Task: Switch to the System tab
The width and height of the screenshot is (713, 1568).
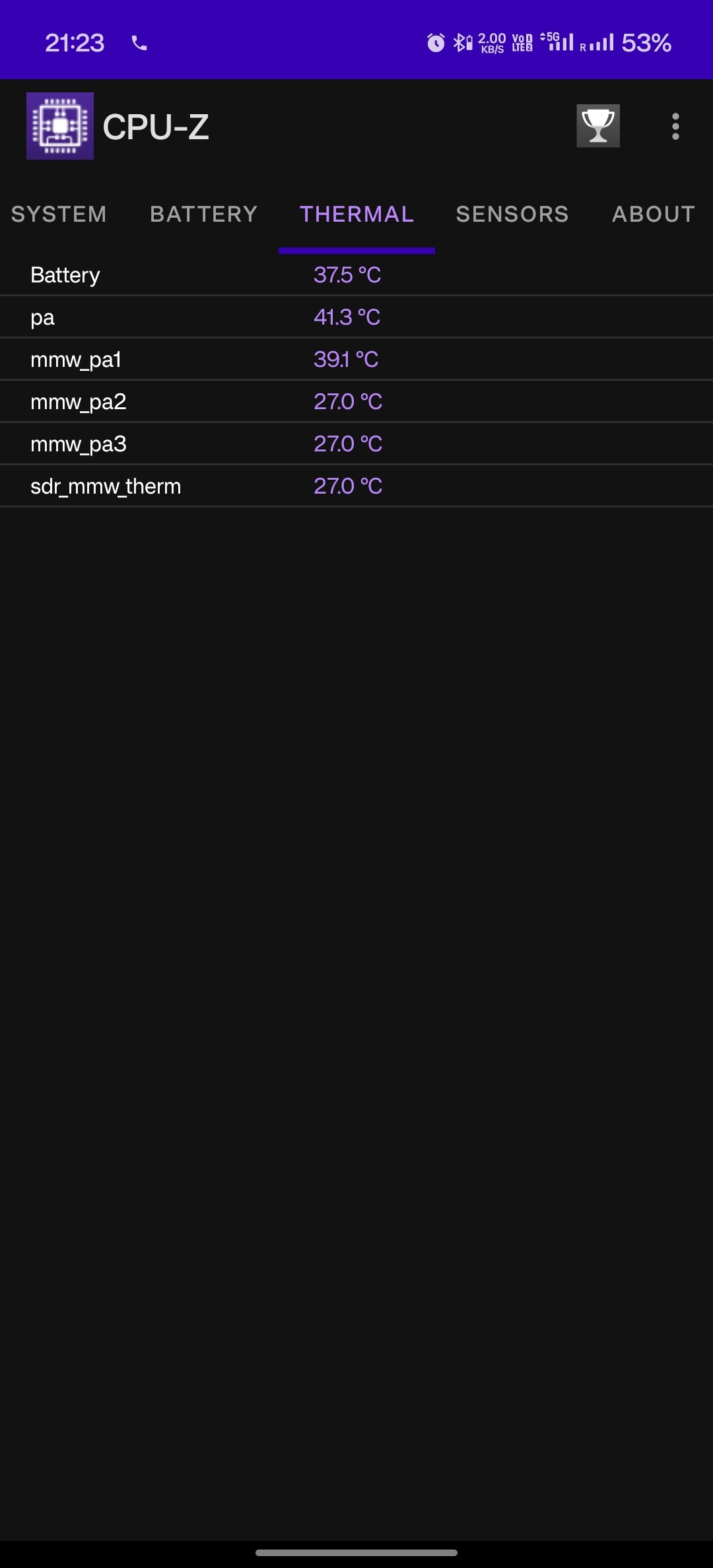Action: pyautogui.click(x=59, y=214)
